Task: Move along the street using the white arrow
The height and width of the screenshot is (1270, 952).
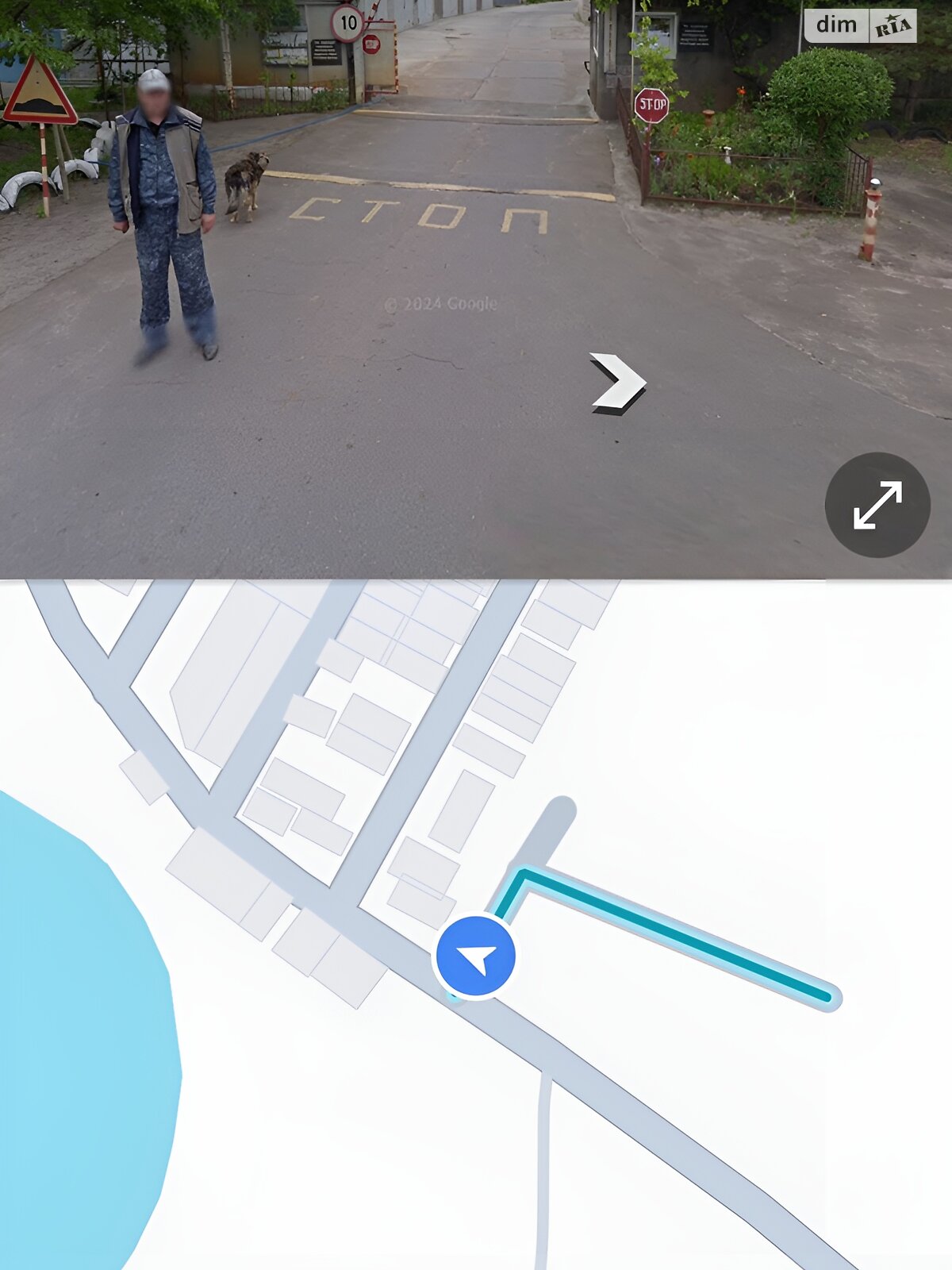Action: (x=617, y=382)
